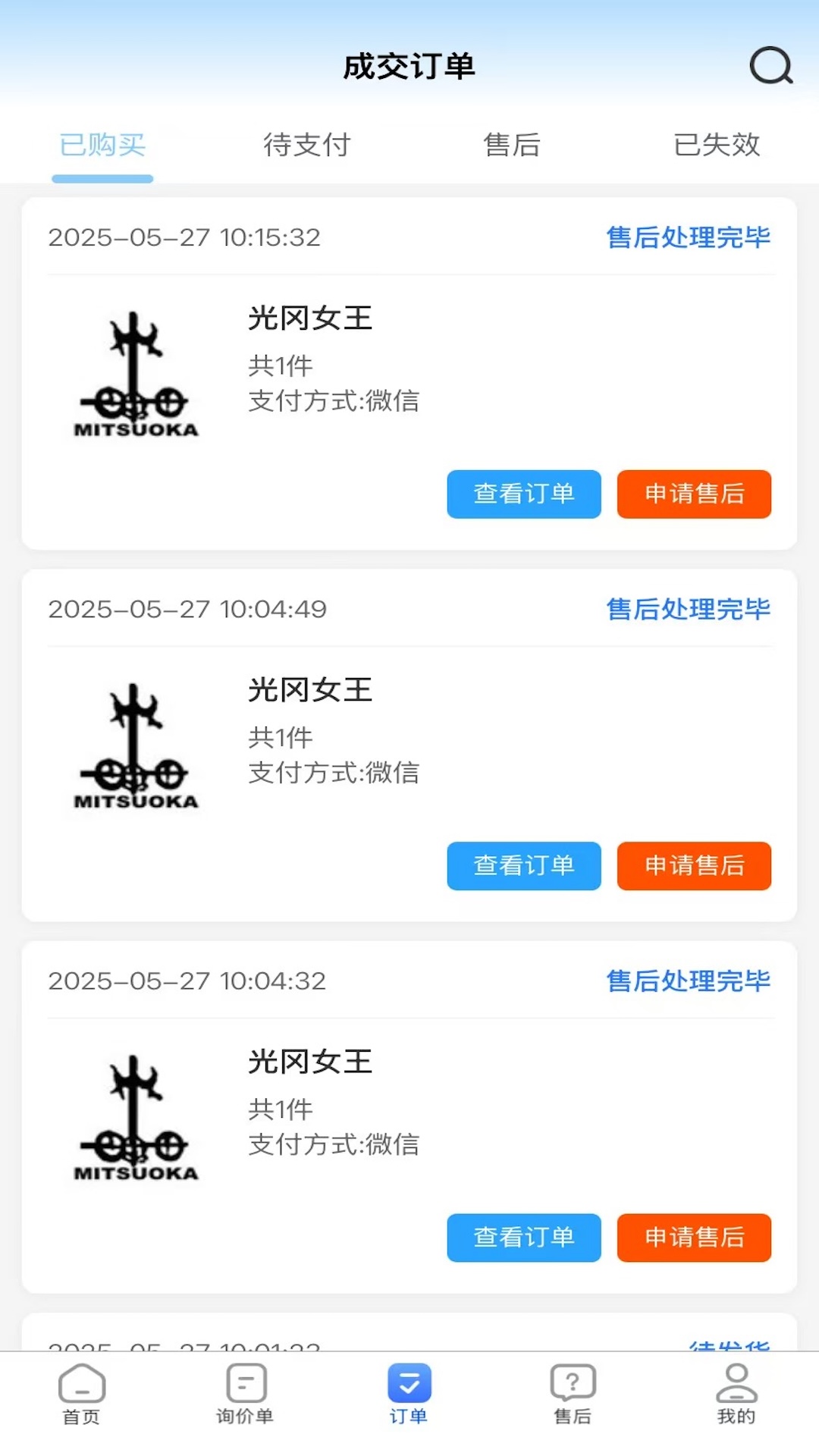This screenshot has width=819, height=1456.
Task: Open 售后处理完毕 link on the first order
Action: [x=687, y=237]
